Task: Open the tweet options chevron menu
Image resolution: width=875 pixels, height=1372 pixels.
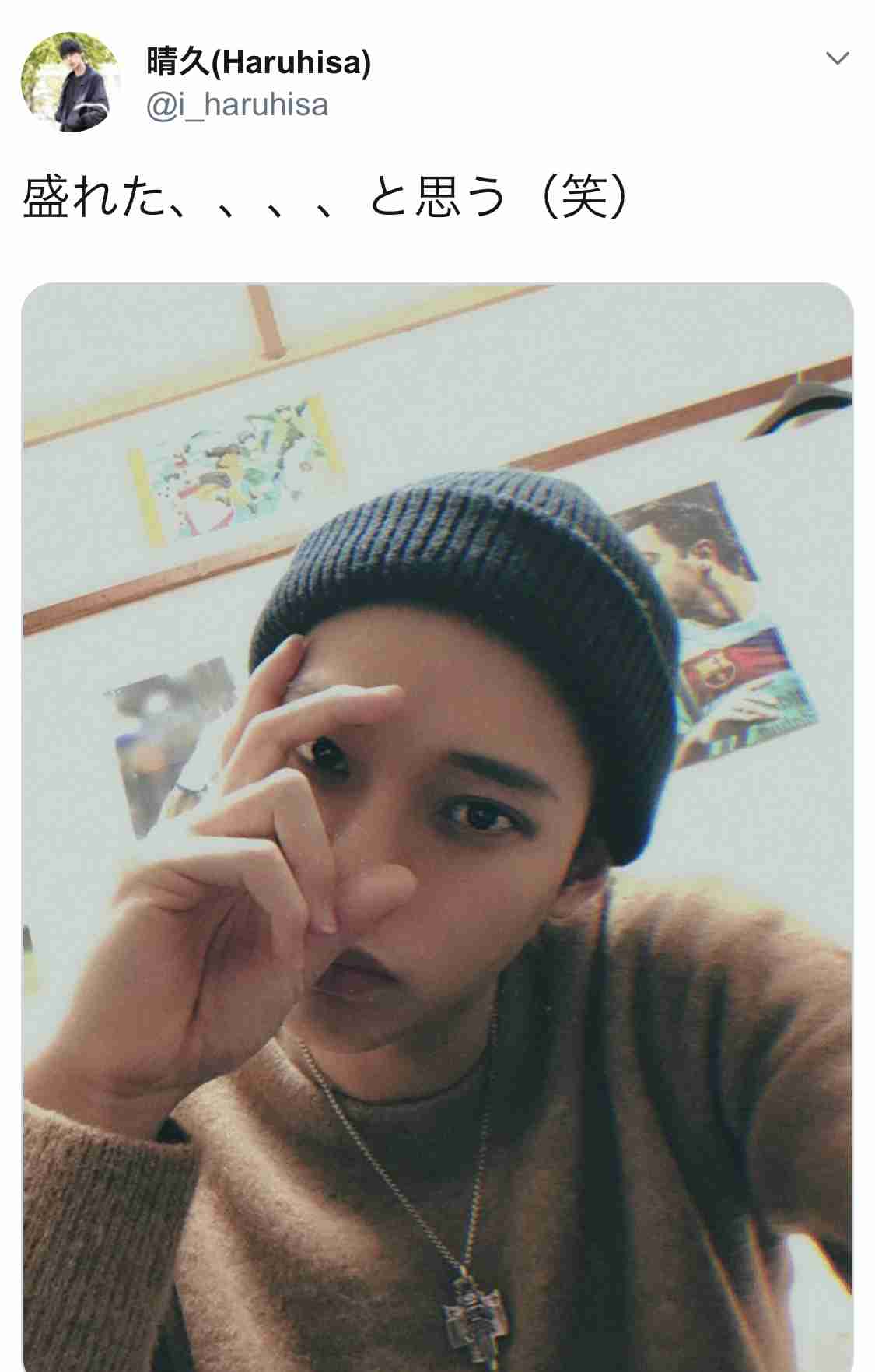Action: tap(837, 58)
